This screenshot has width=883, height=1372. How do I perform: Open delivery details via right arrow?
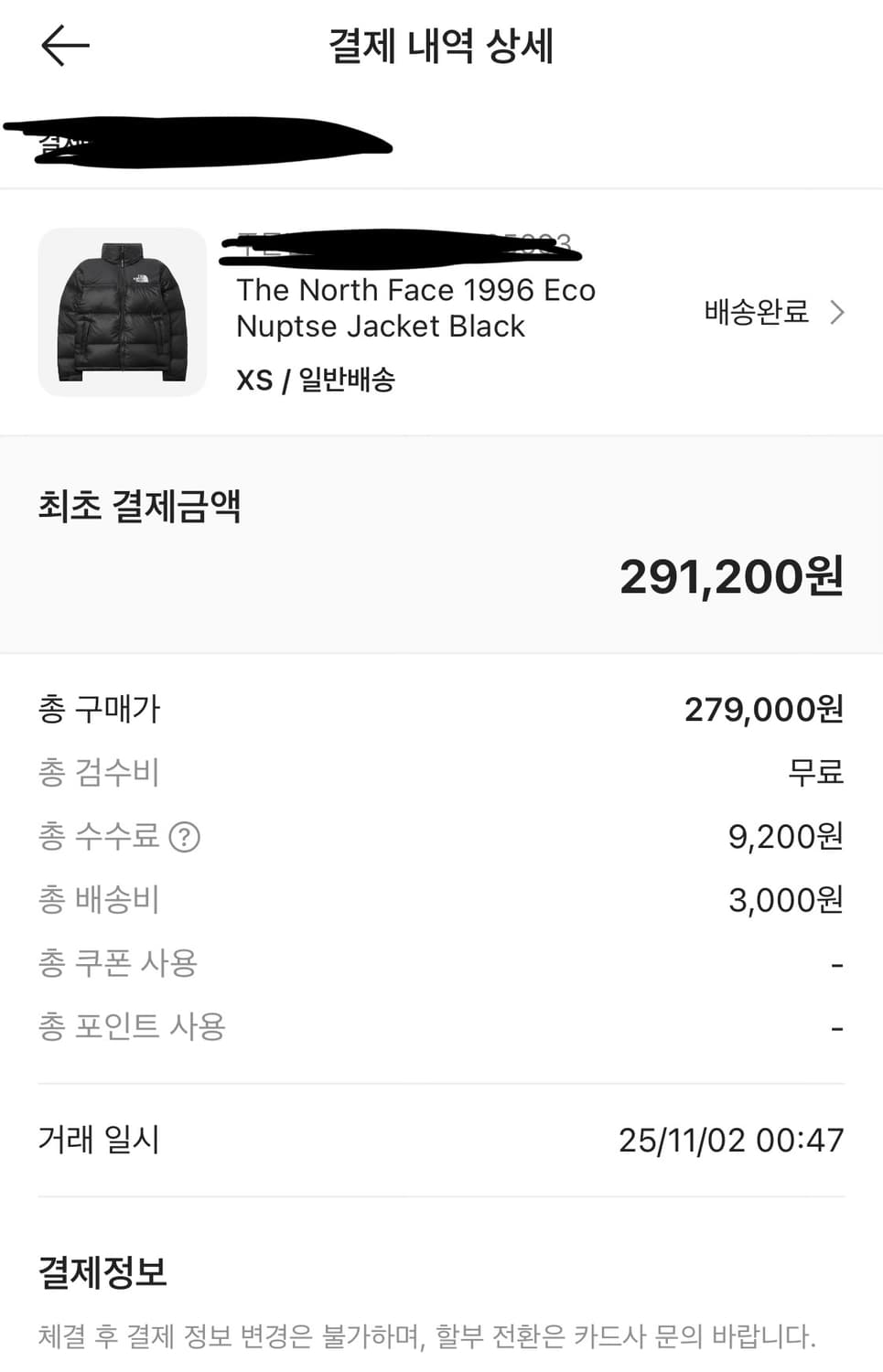(x=837, y=313)
